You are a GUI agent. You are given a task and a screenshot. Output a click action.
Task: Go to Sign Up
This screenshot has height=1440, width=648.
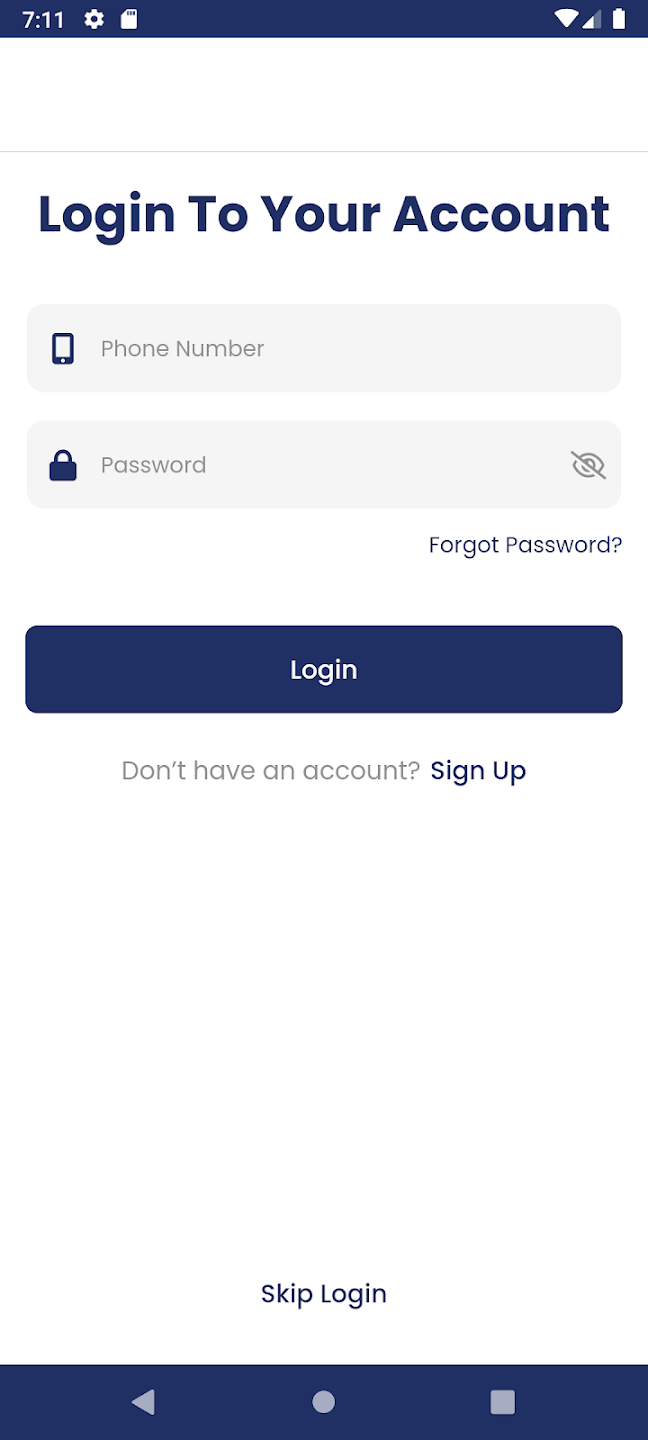coord(478,771)
